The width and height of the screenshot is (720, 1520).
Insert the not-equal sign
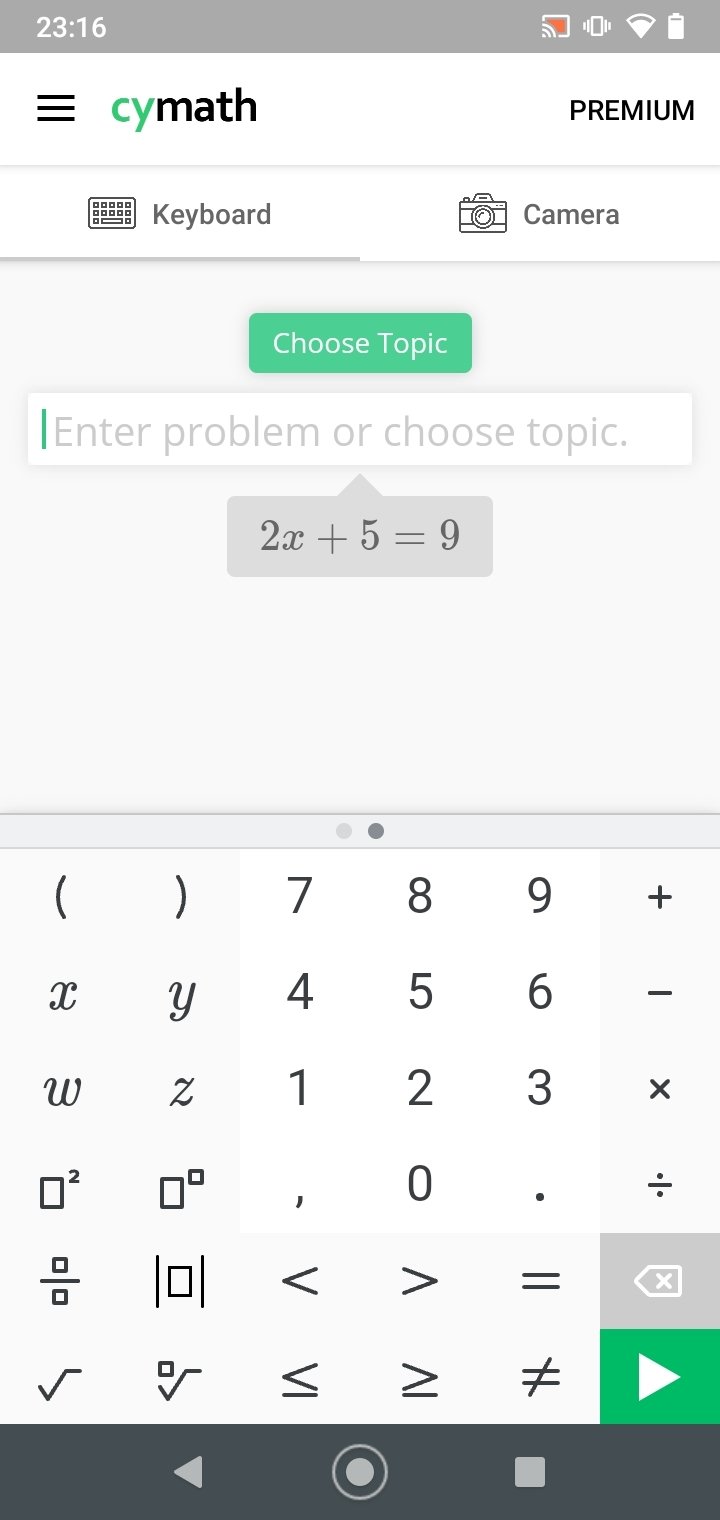point(540,1377)
